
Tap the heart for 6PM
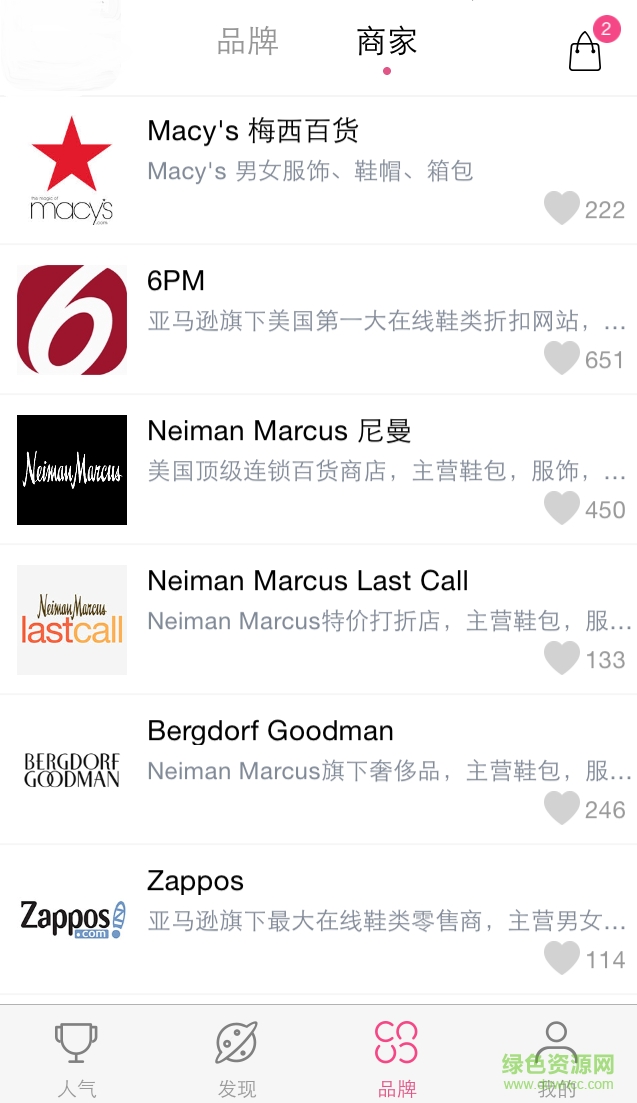point(562,358)
